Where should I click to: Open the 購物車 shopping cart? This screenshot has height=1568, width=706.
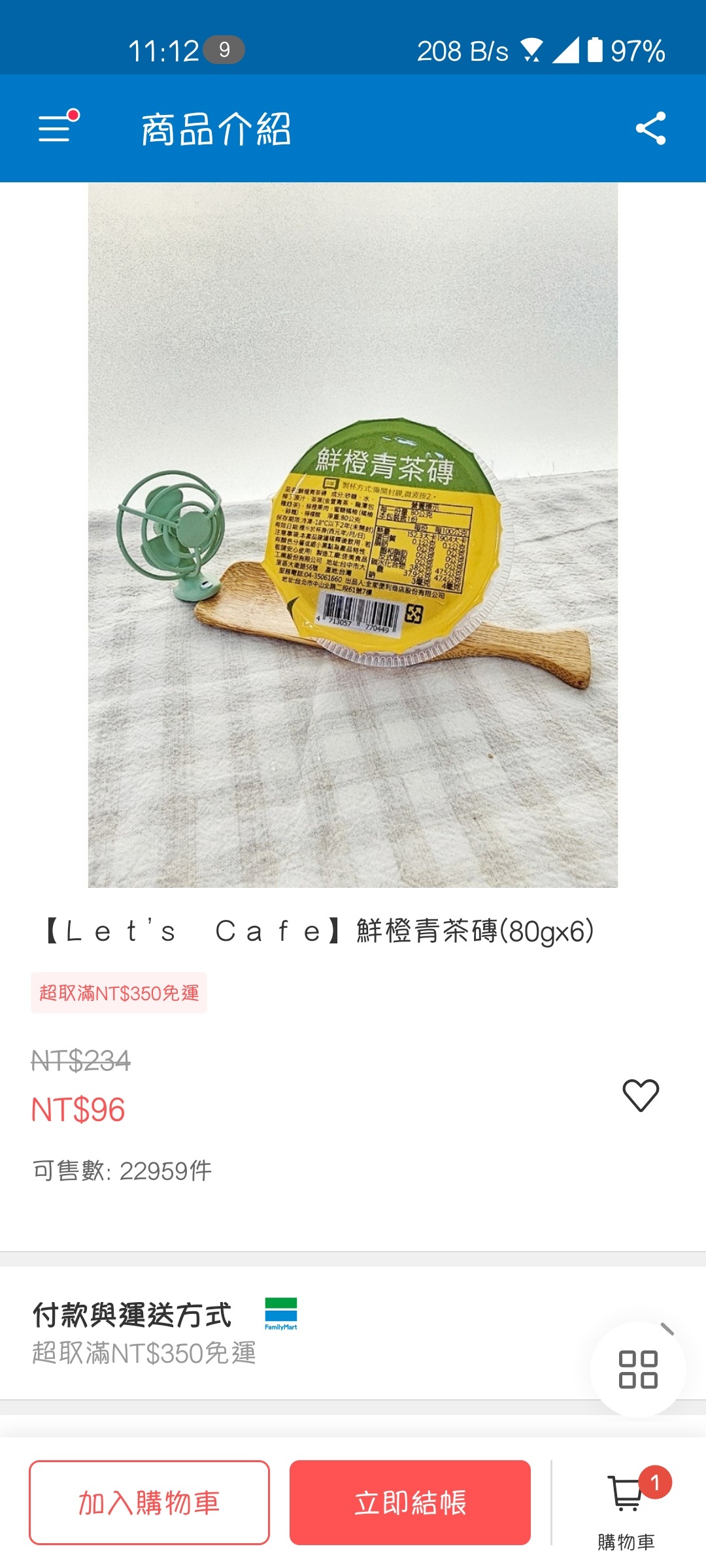tap(626, 1506)
